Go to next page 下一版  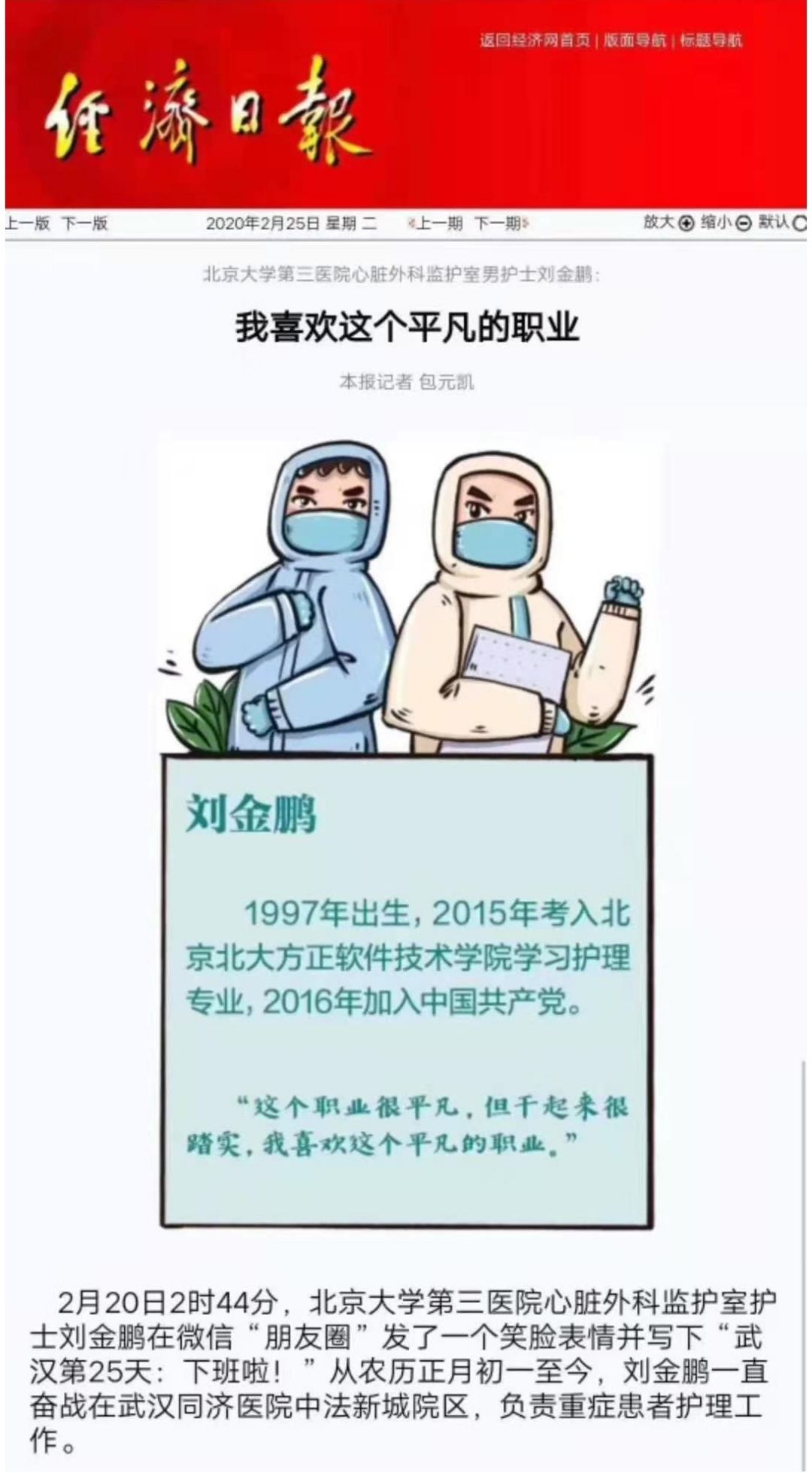tap(85, 223)
